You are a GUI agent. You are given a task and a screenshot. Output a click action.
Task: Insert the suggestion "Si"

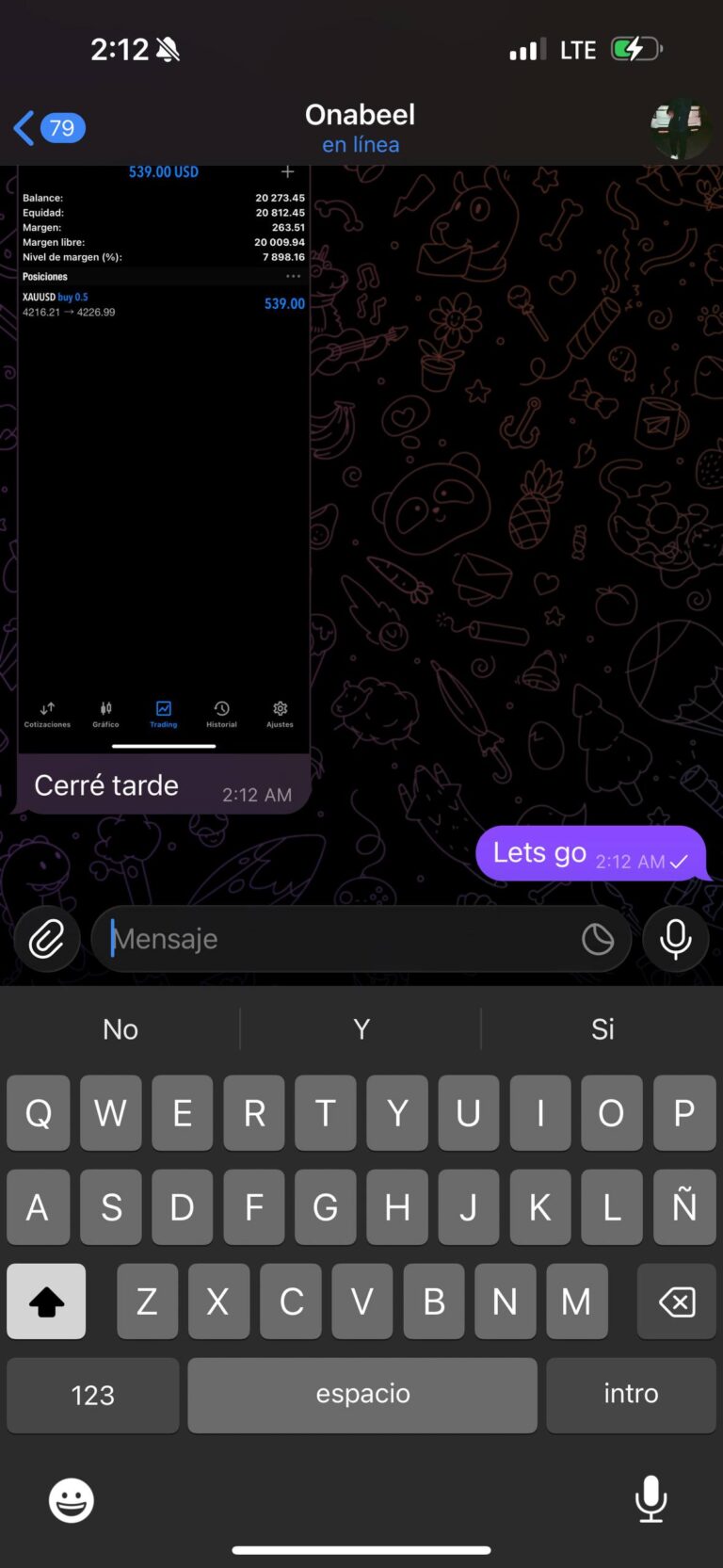pos(602,1029)
